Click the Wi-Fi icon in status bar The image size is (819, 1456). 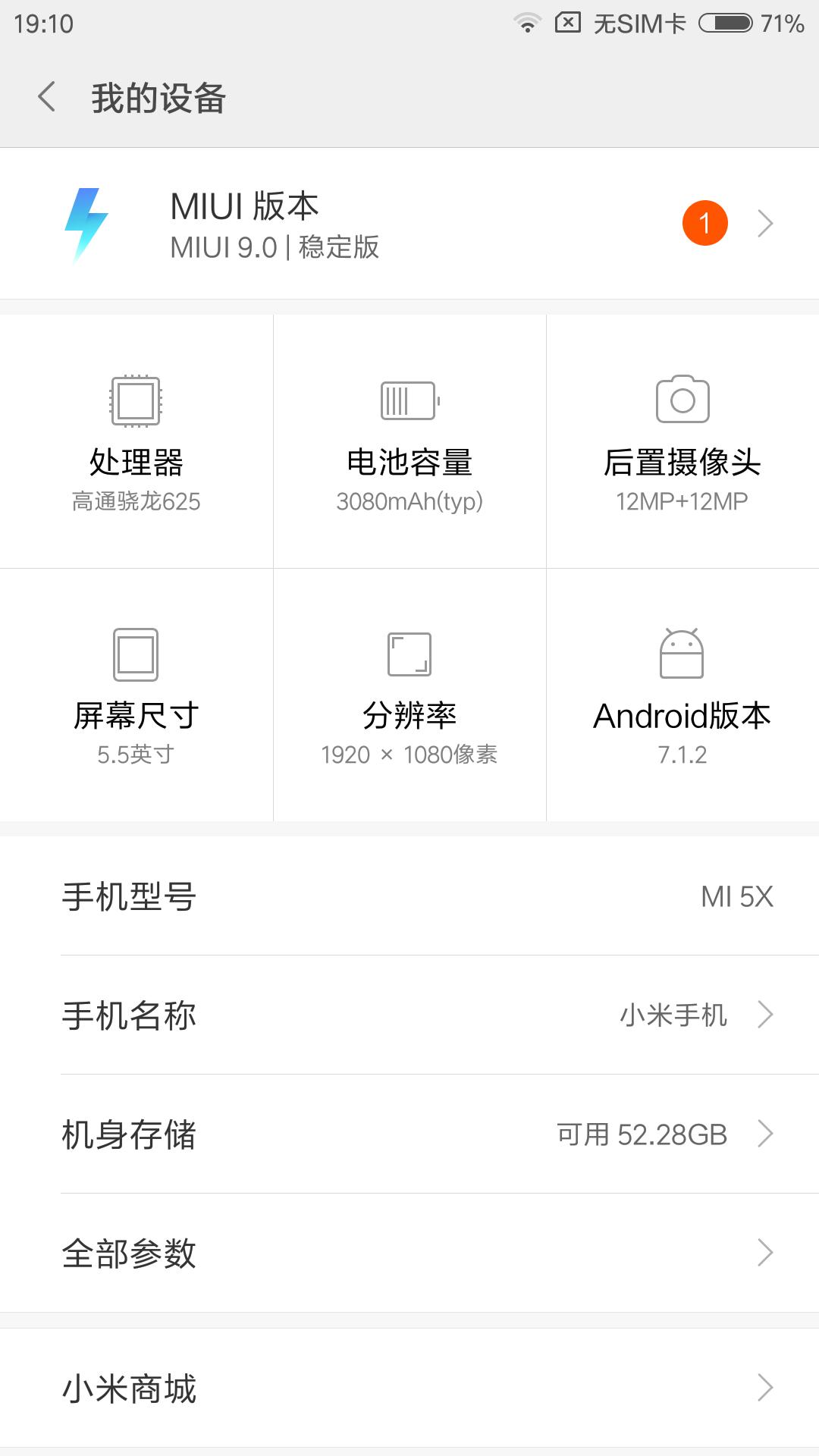[x=526, y=23]
